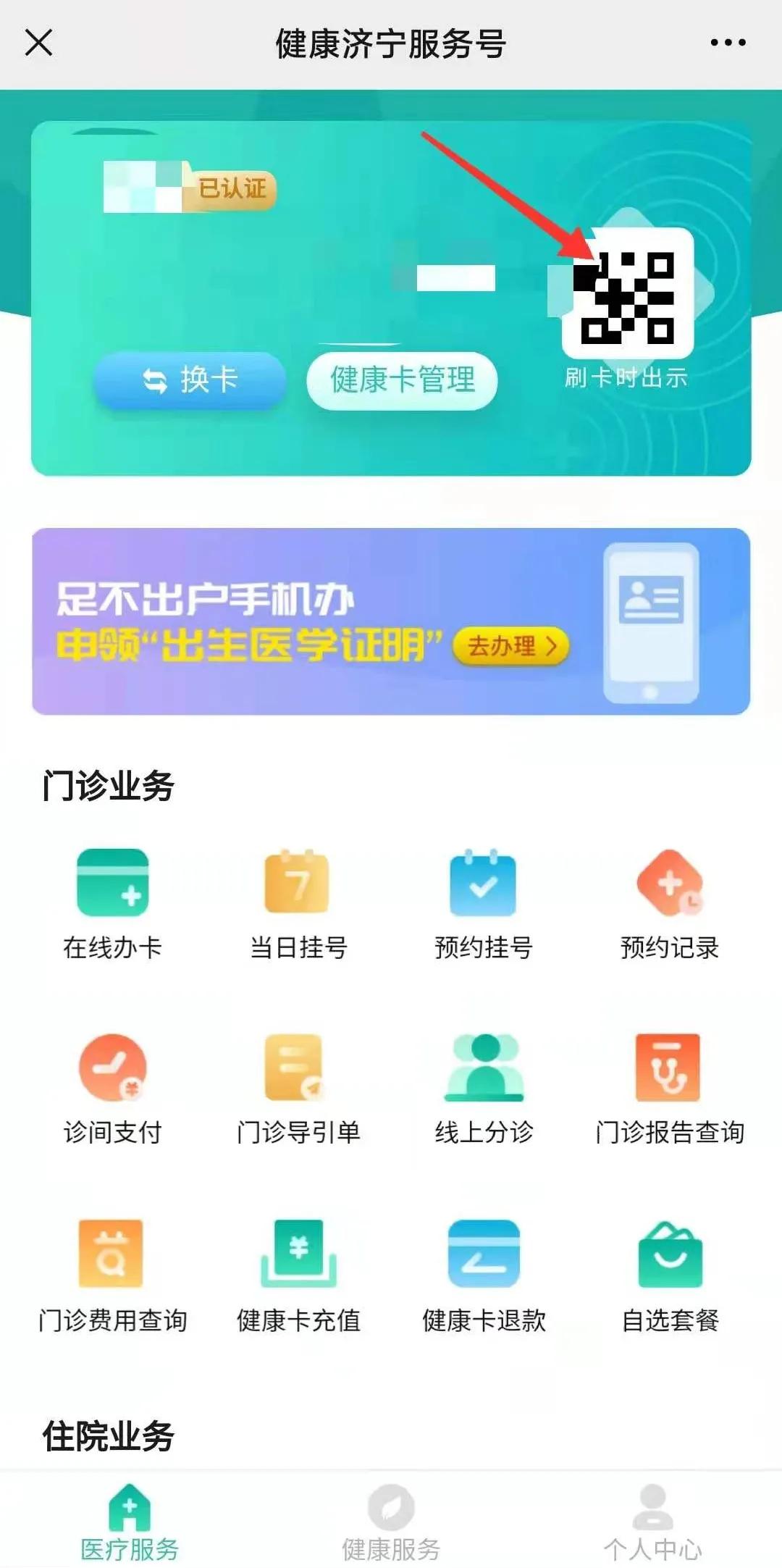Open 在线办卡 online card service

[x=112, y=902]
